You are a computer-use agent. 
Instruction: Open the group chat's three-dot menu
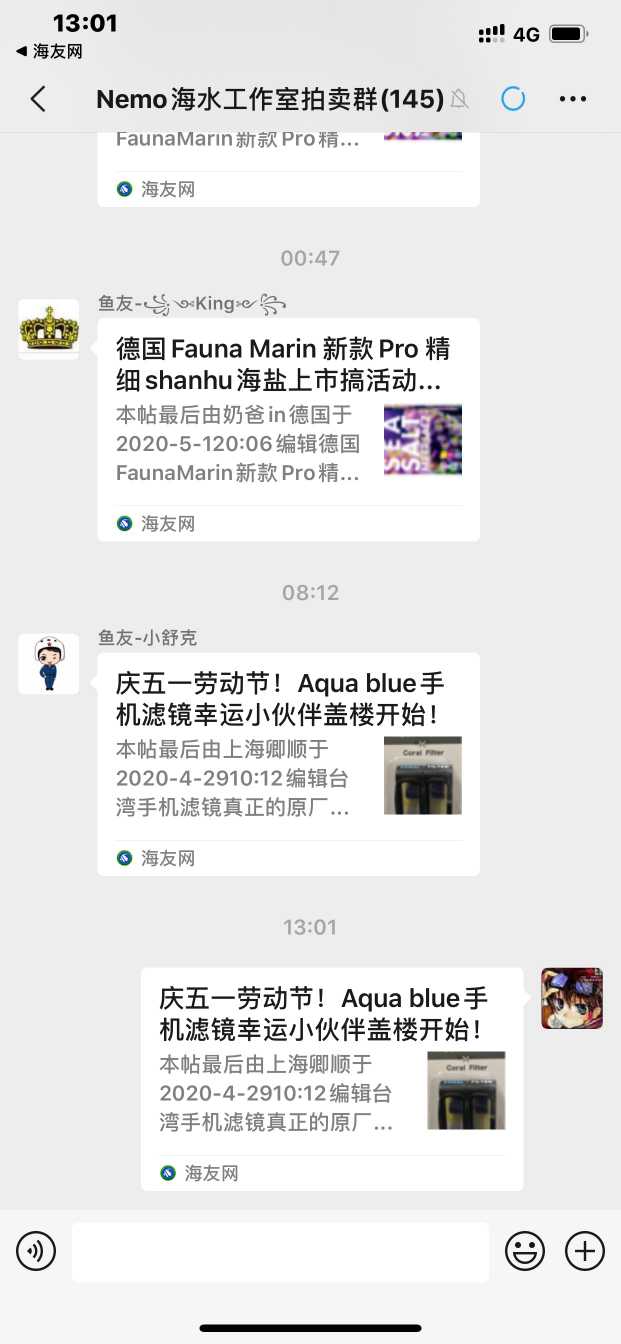click(573, 99)
